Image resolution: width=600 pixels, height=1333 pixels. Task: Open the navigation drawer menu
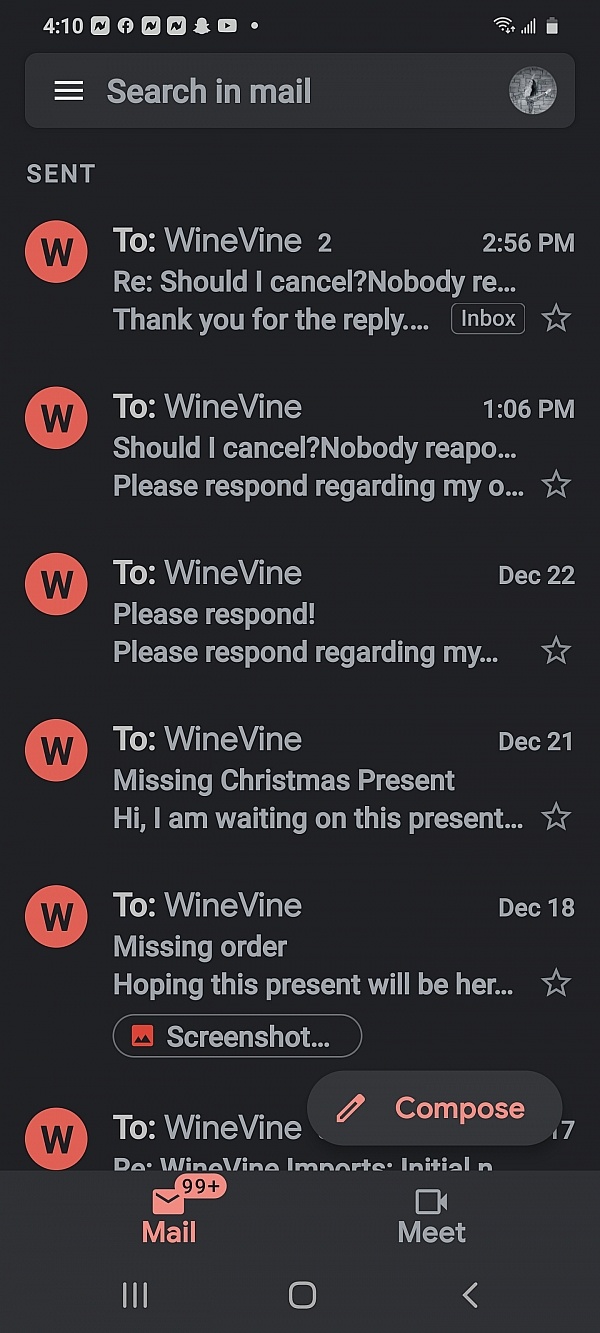coord(68,91)
